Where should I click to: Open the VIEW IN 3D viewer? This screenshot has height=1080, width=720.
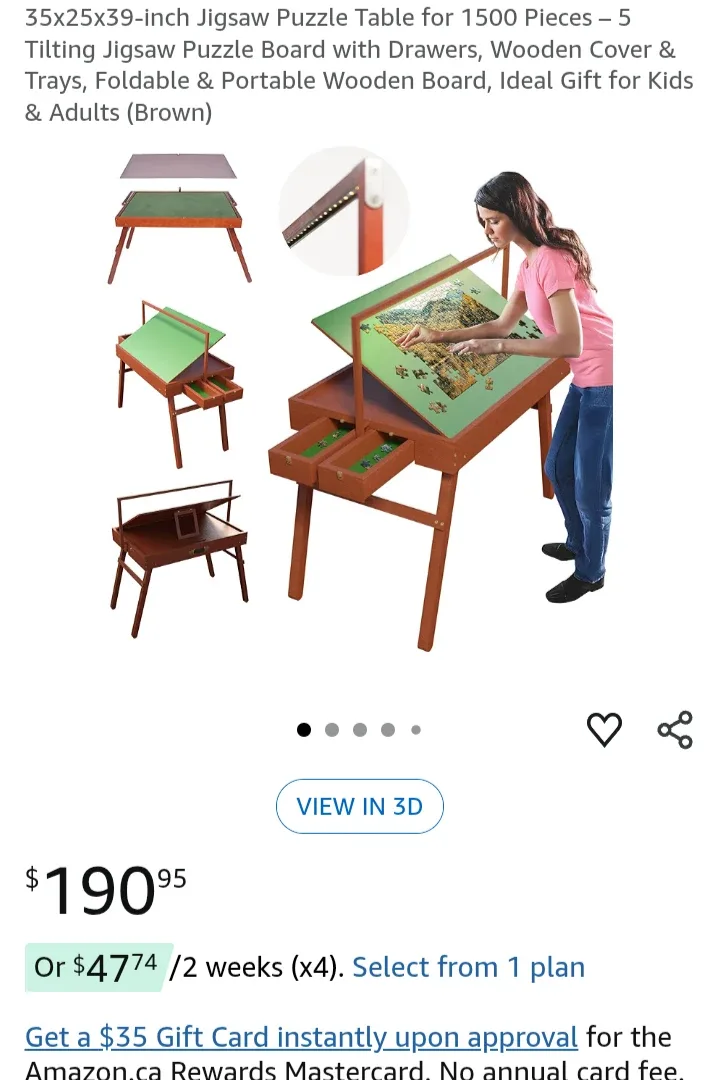pos(360,806)
